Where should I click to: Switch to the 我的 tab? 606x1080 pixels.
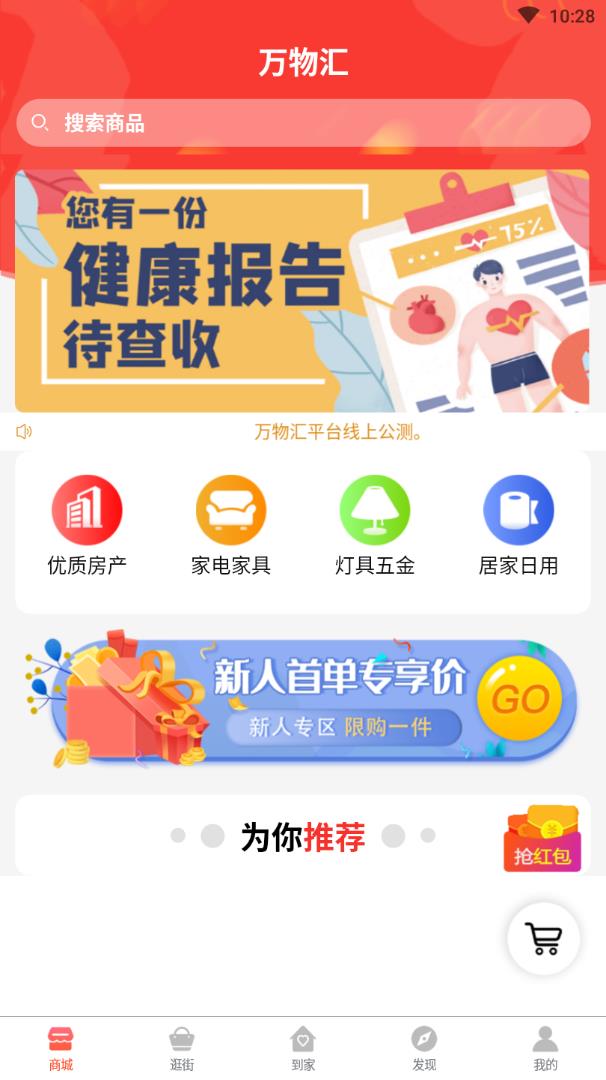click(545, 1048)
